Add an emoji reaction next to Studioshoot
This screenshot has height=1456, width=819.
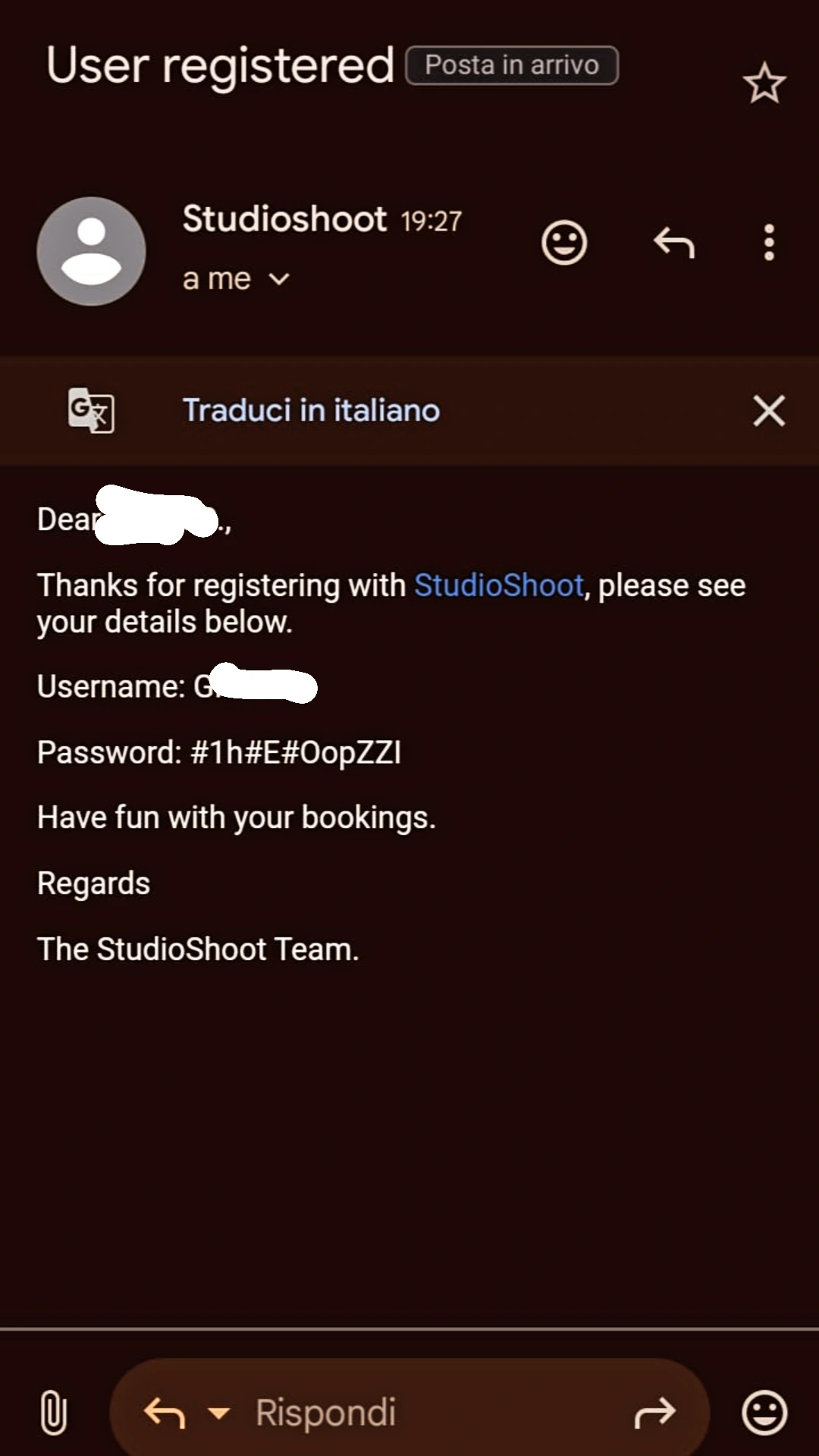[x=564, y=243]
